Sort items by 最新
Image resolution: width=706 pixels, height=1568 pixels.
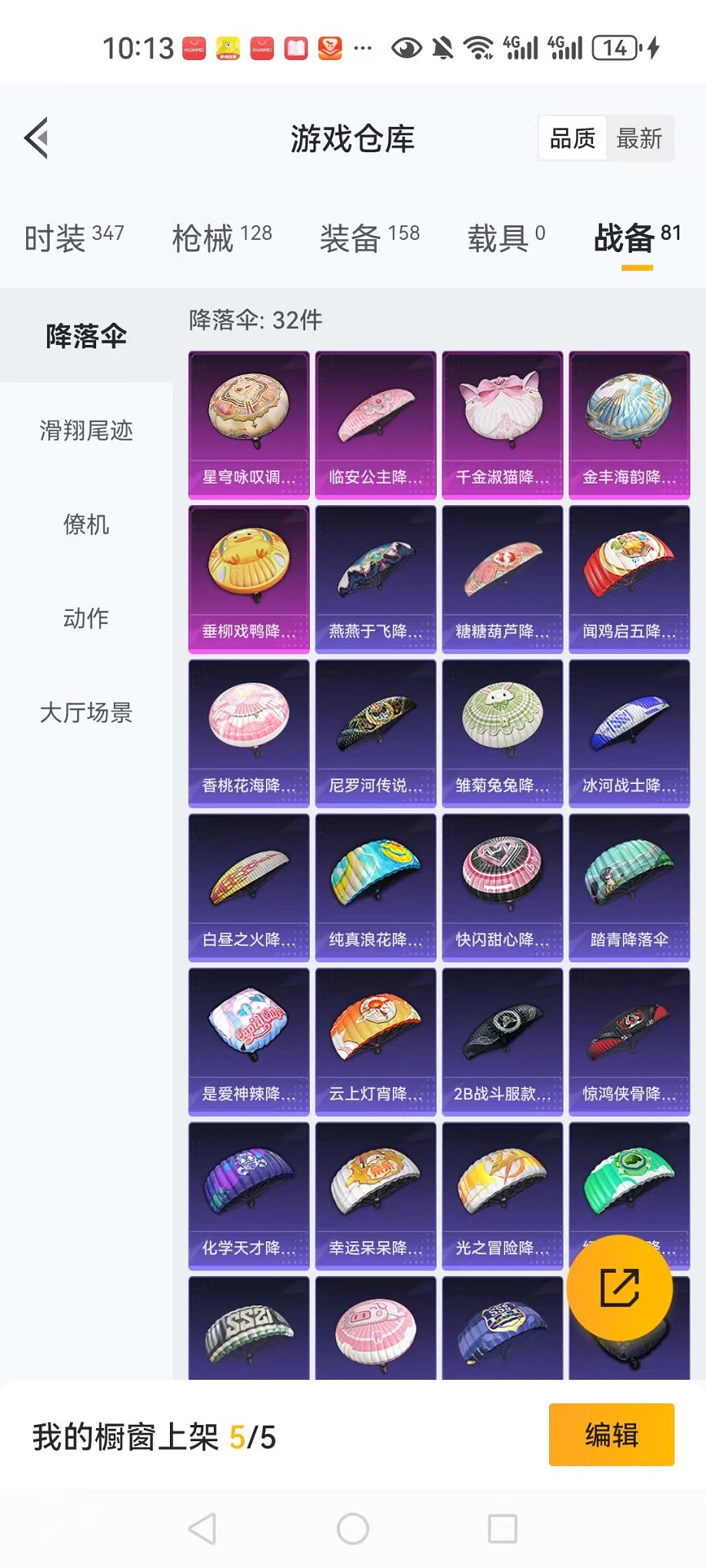[638, 139]
